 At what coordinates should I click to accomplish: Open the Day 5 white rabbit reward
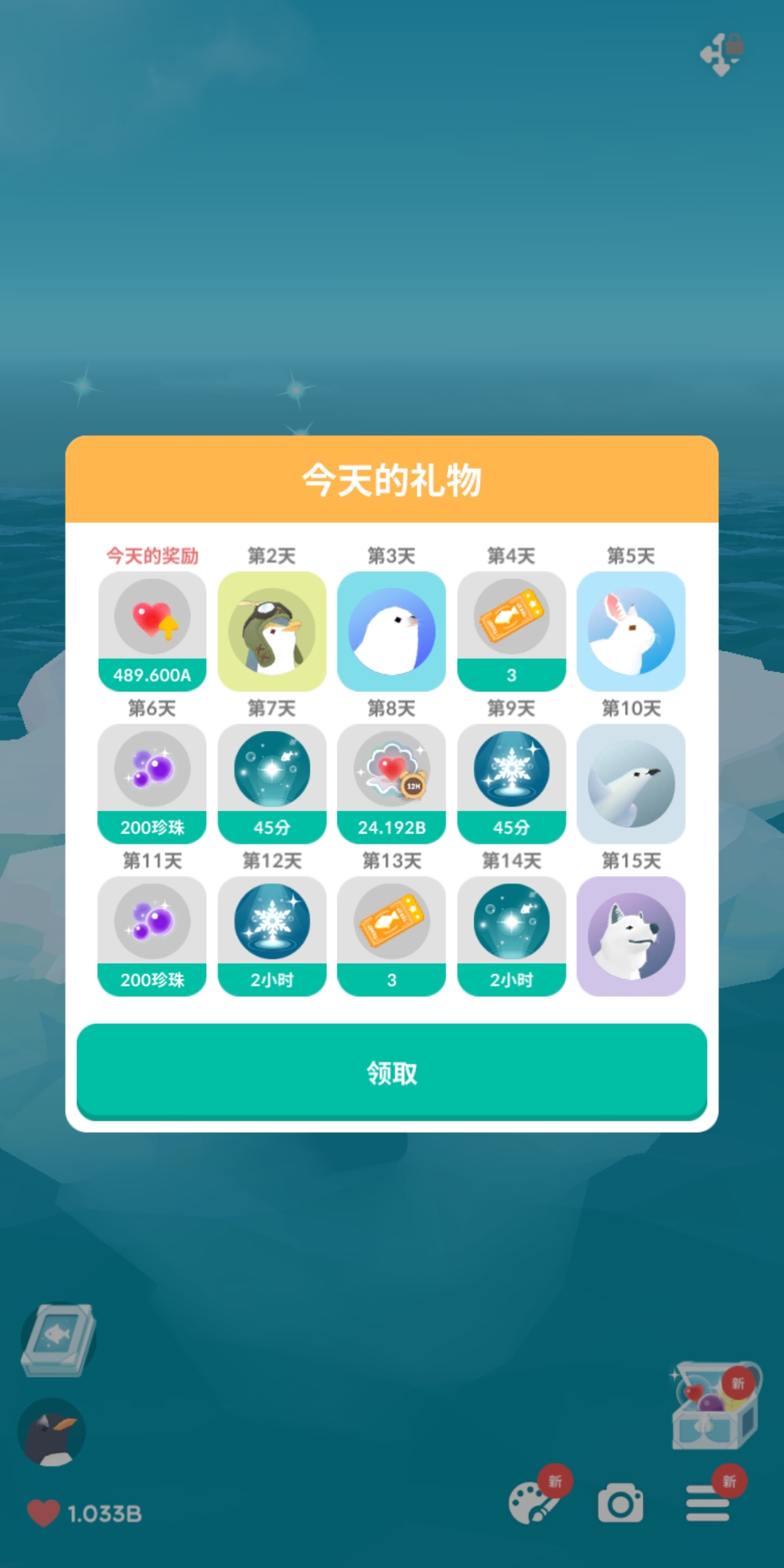coord(631,631)
